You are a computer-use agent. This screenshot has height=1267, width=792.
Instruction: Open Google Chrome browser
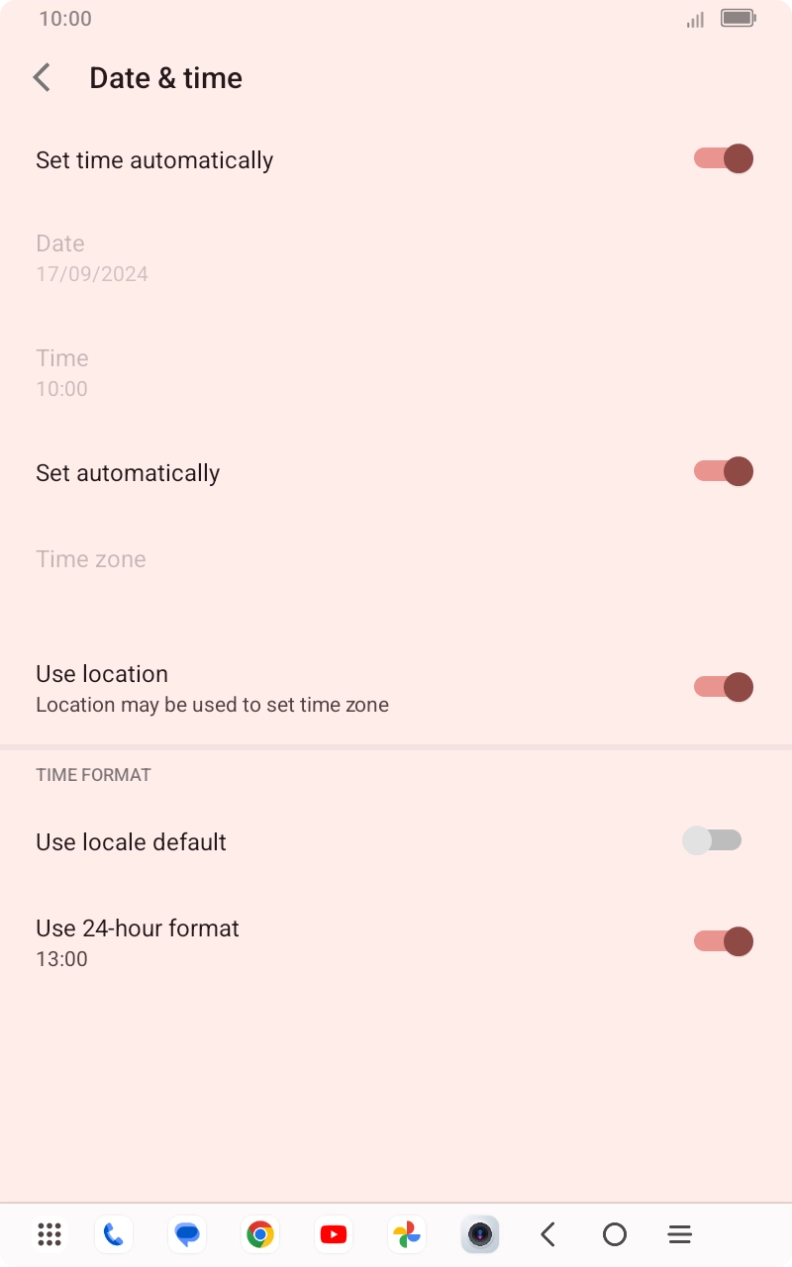coord(260,1234)
